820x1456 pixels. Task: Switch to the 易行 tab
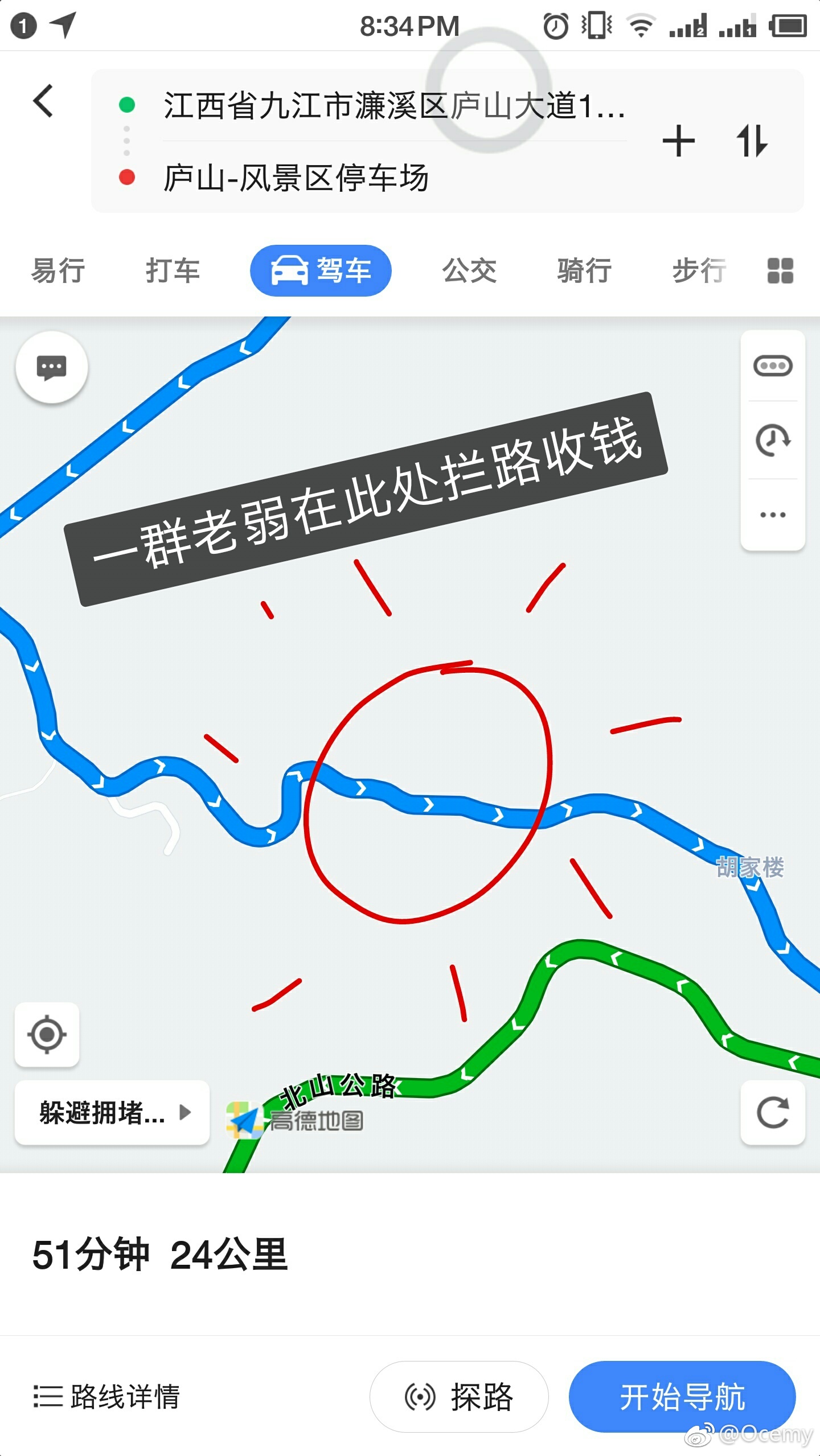[x=58, y=270]
